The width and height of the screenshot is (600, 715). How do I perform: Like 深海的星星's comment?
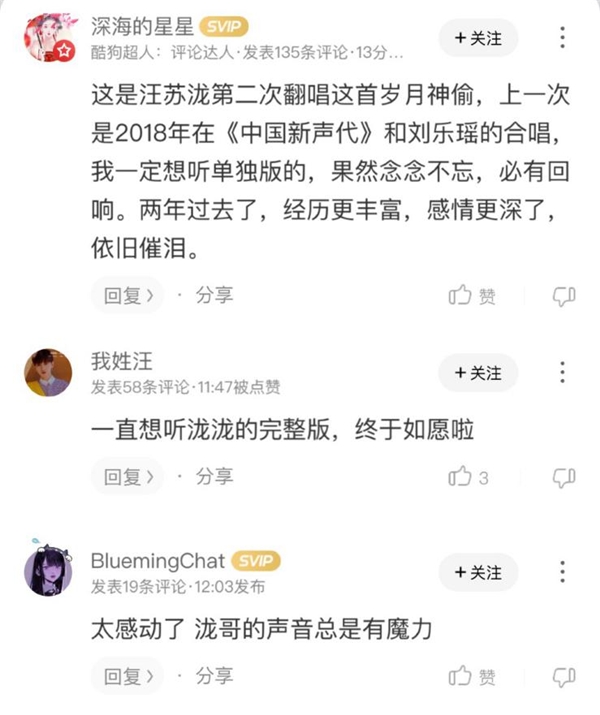(x=472, y=296)
